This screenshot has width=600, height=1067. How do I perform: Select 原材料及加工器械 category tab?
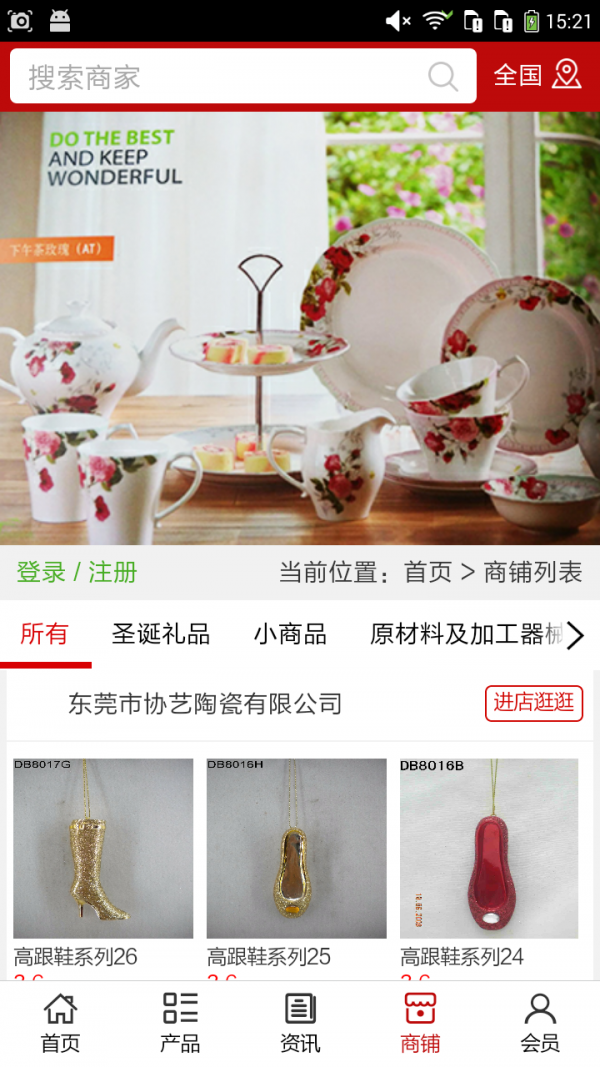462,634
